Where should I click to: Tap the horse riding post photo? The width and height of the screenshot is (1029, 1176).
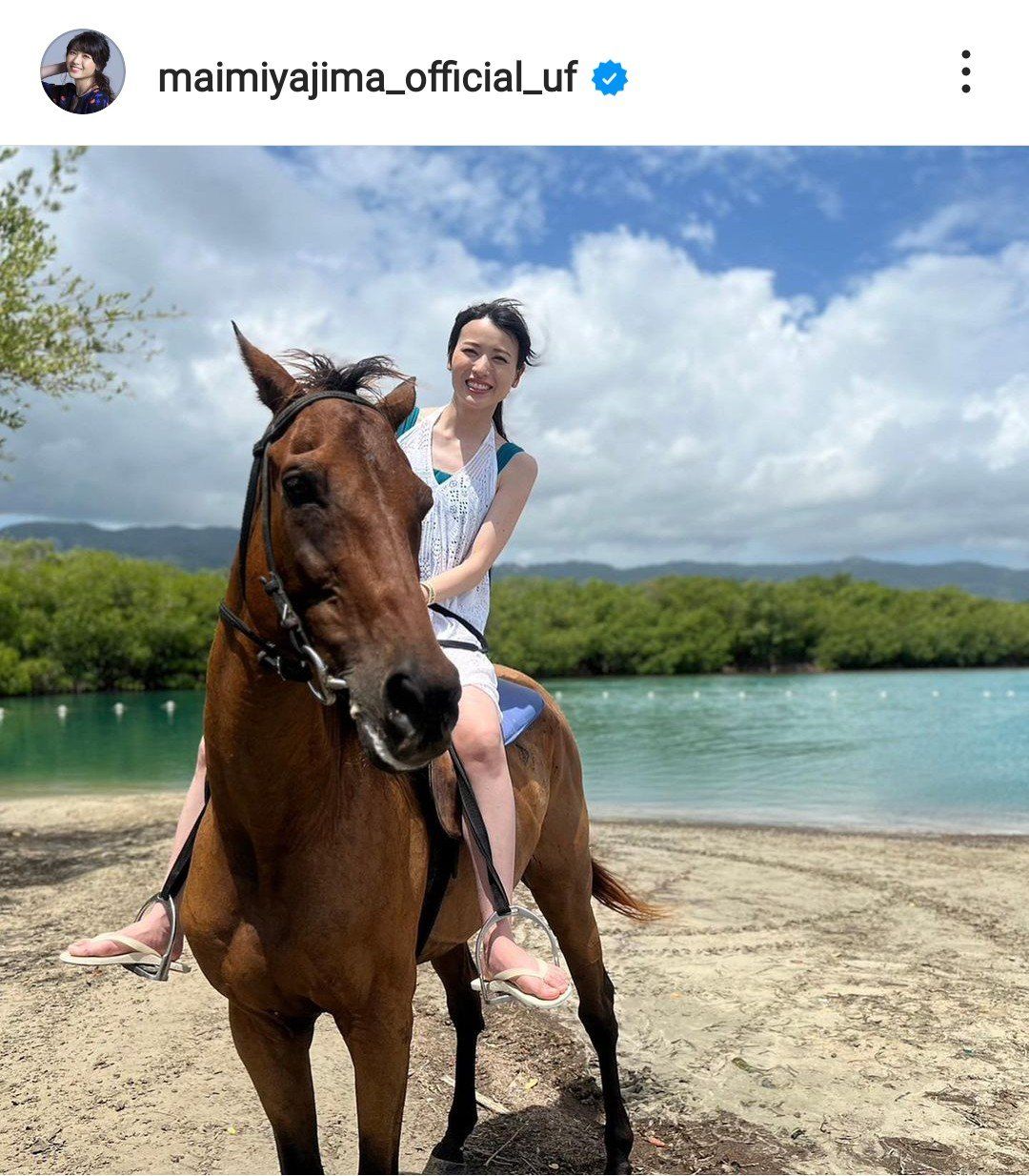(514, 659)
